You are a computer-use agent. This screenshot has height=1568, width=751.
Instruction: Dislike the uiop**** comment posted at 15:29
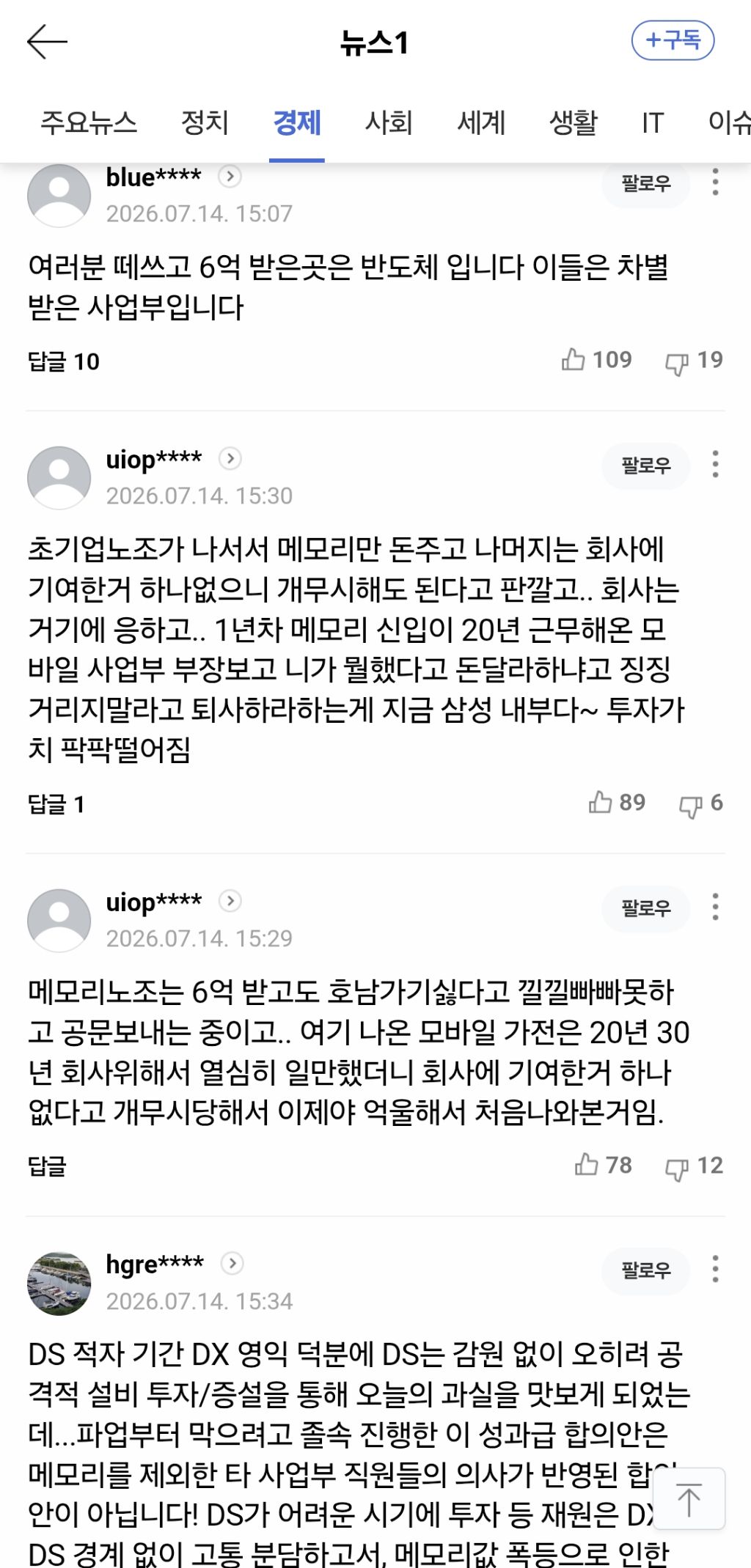coord(694,1166)
